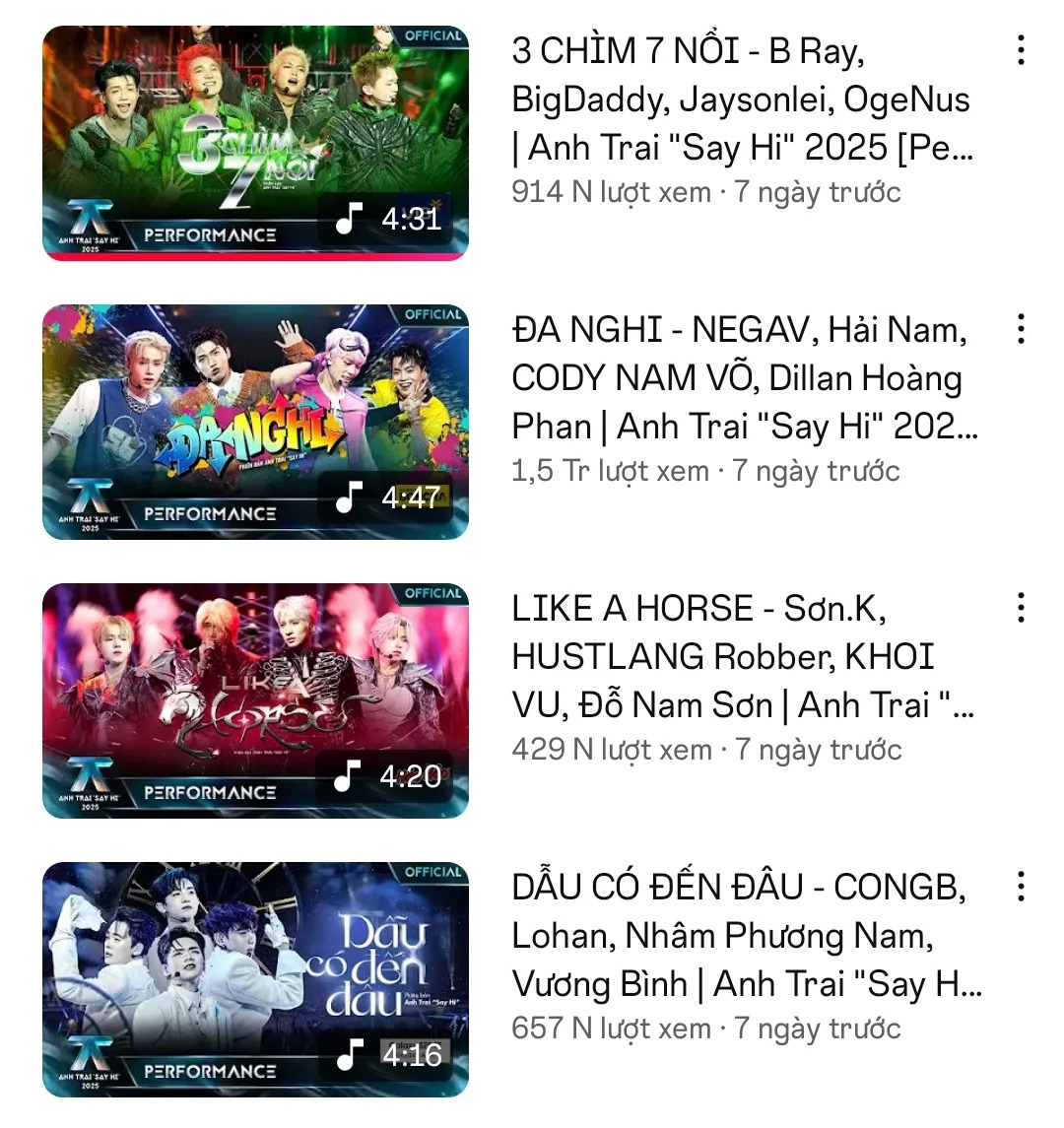Open more options for 3 CHÌM 7 NỔI
This screenshot has height=1128, width=1064.
[x=1021, y=50]
